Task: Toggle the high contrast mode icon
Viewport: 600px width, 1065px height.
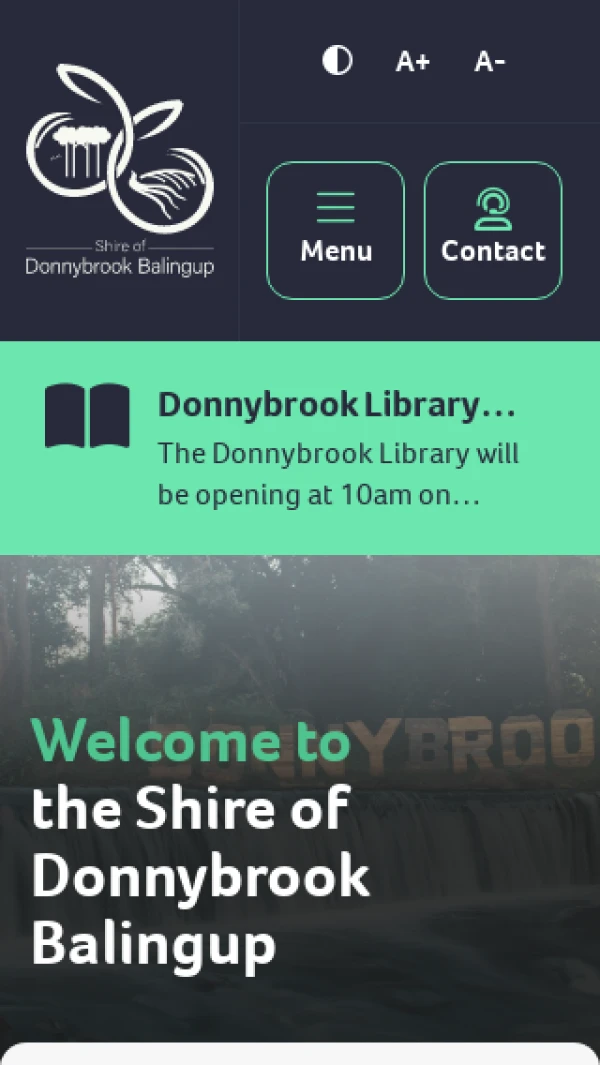Action: point(337,61)
